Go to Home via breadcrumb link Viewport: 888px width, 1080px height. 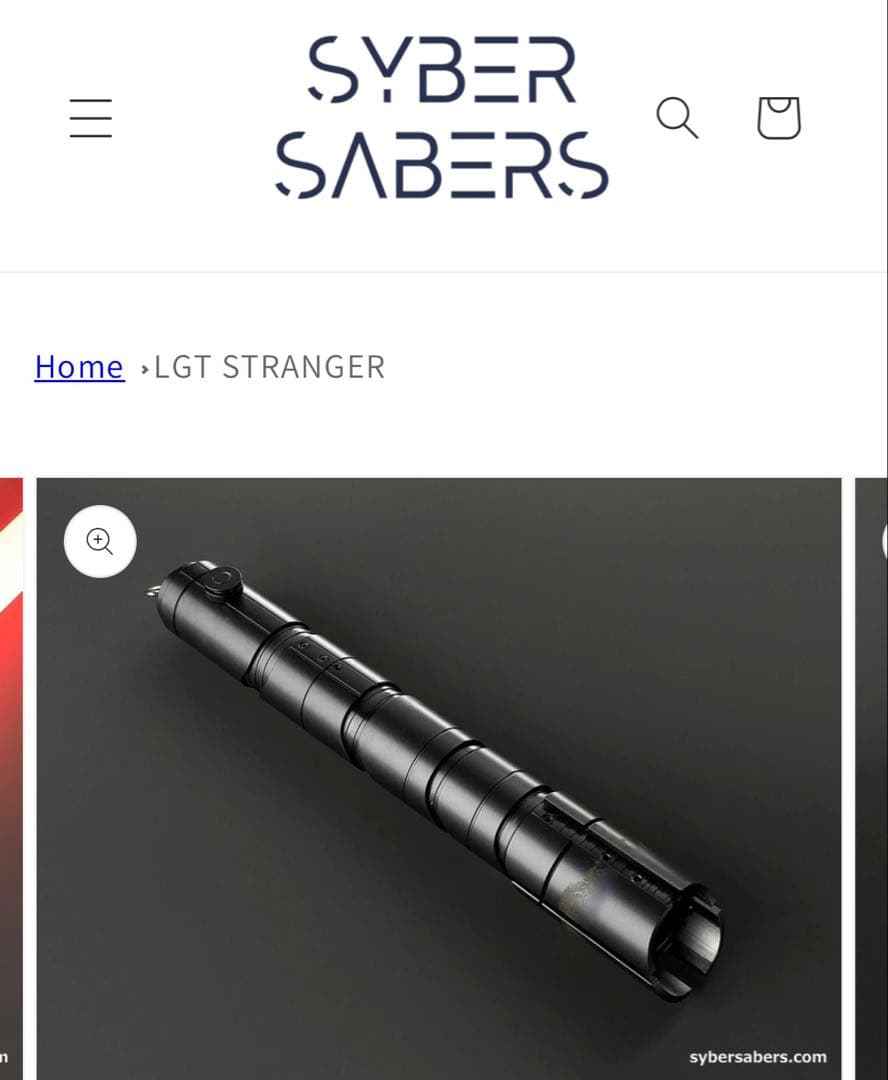(79, 367)
